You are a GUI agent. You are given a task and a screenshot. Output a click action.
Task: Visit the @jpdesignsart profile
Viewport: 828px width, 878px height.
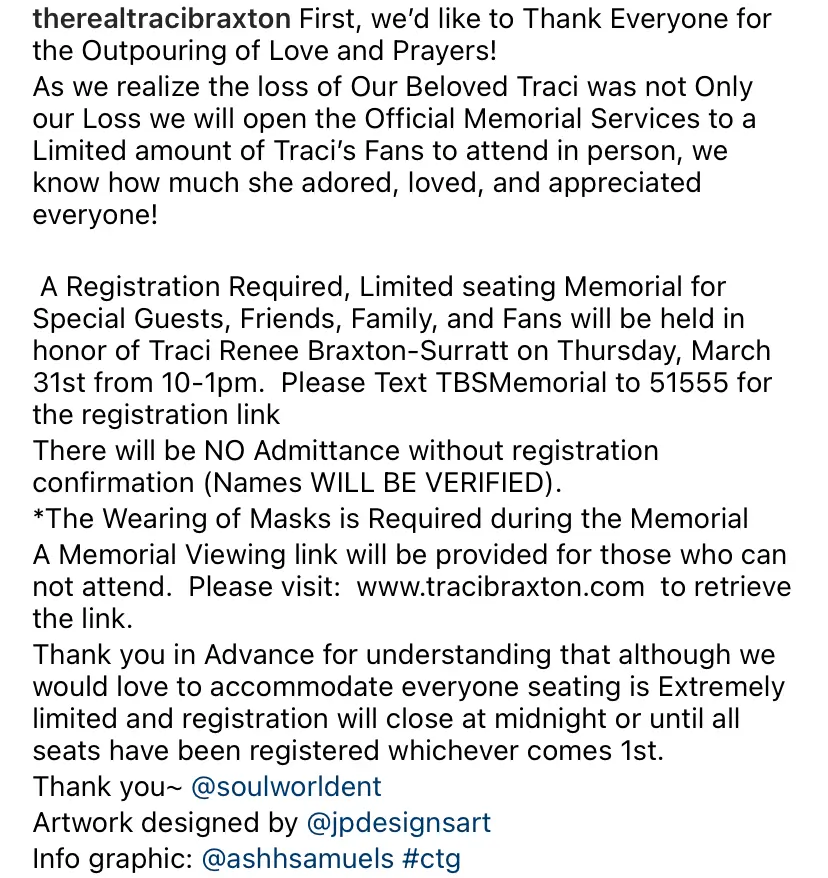tap(399, 823)
